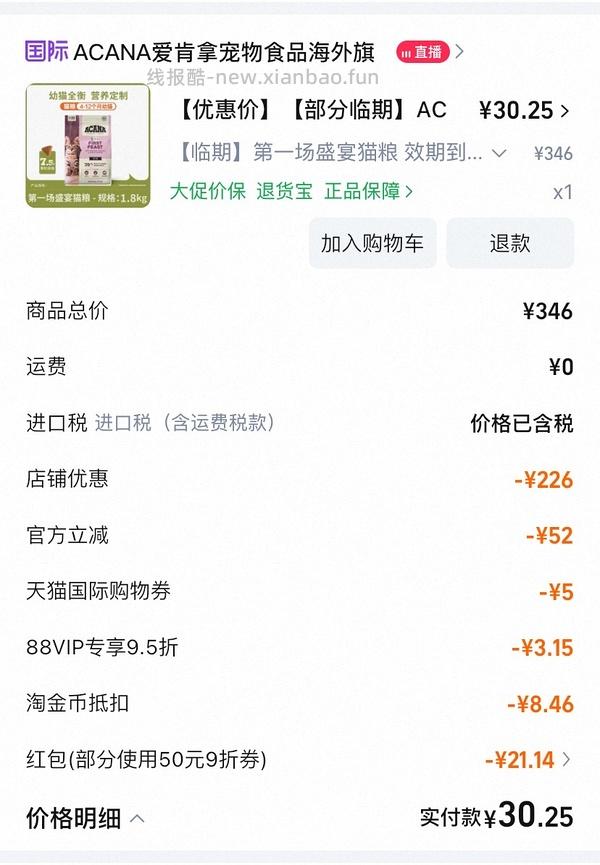Tap 加入购物车 to add to cart
This screenshot has height=865, width=600.
tap(372, 244)
